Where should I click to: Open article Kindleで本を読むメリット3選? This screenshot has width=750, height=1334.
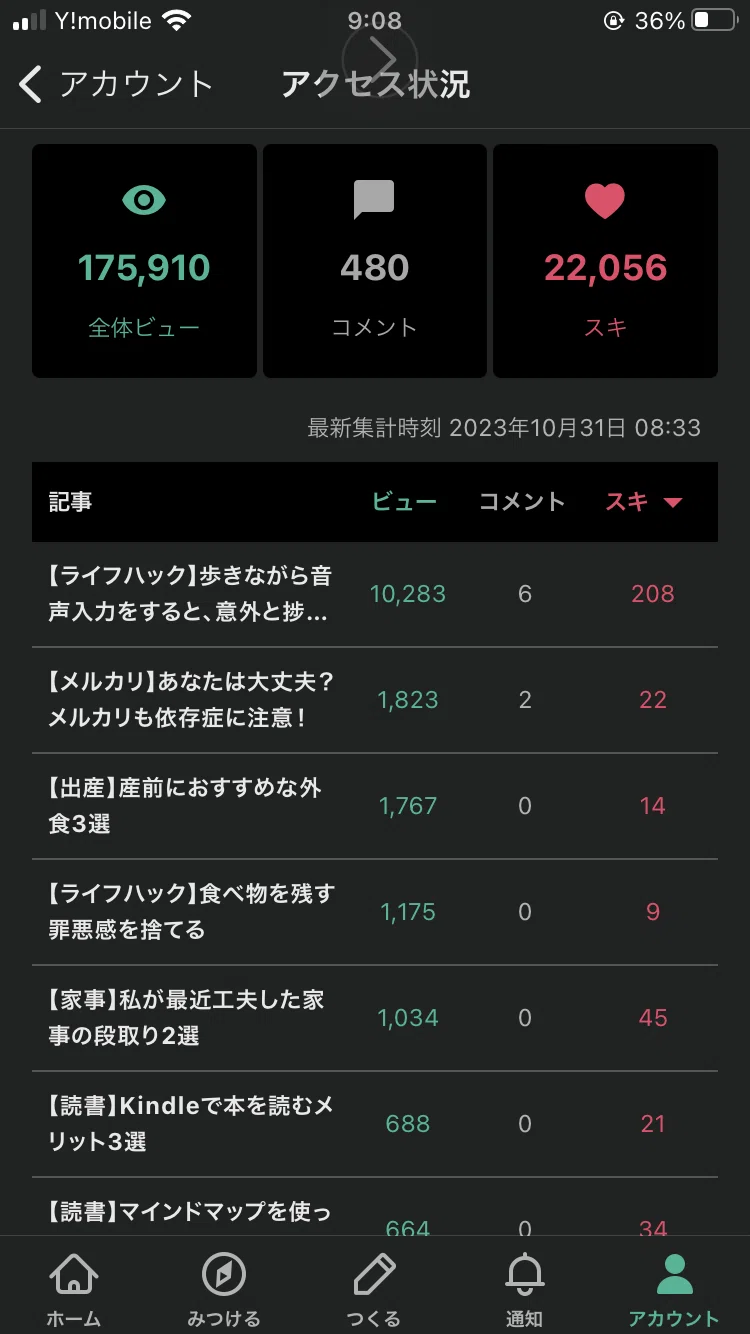375,1124
